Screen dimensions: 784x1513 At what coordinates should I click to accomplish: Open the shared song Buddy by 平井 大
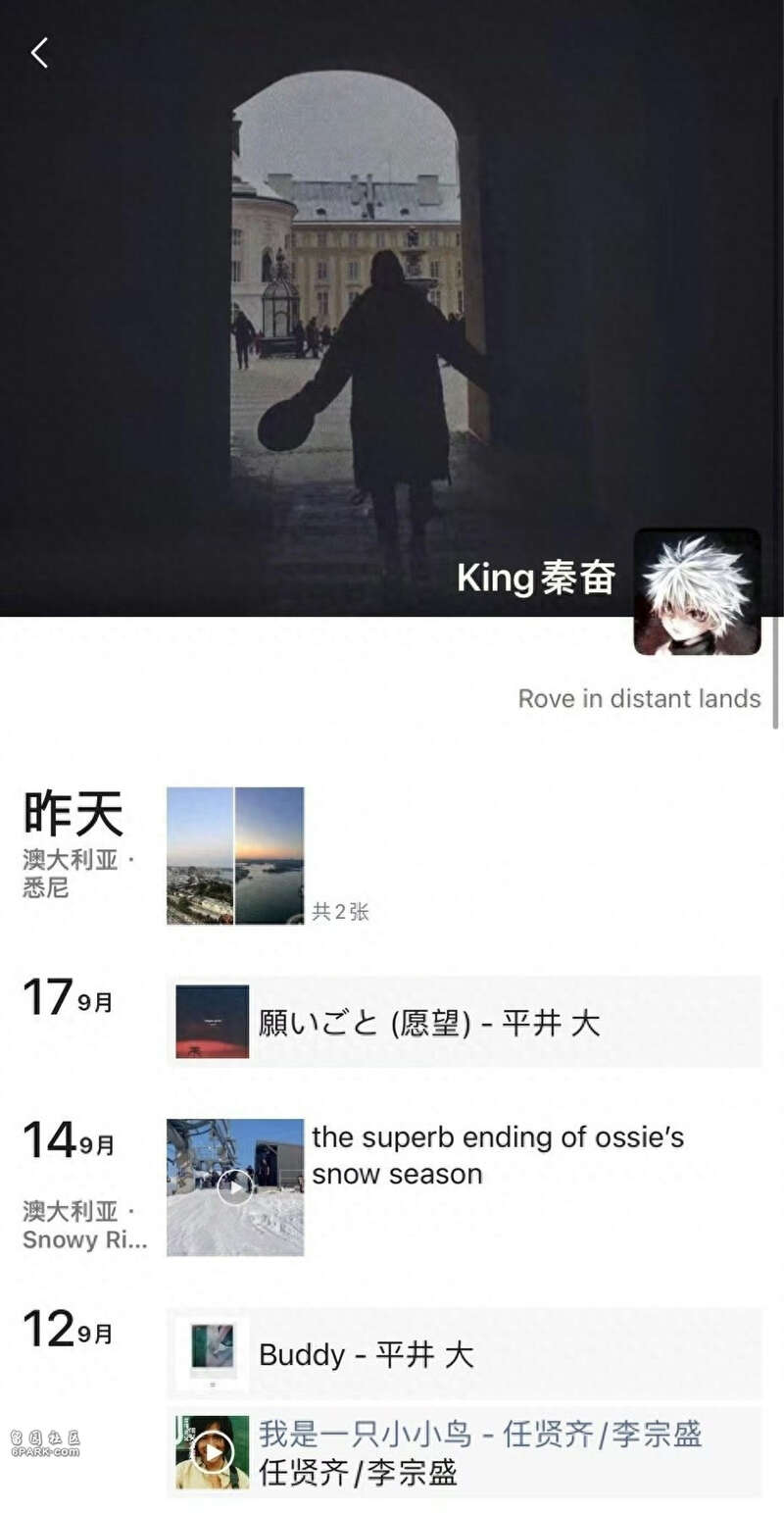click(464, 1354)
